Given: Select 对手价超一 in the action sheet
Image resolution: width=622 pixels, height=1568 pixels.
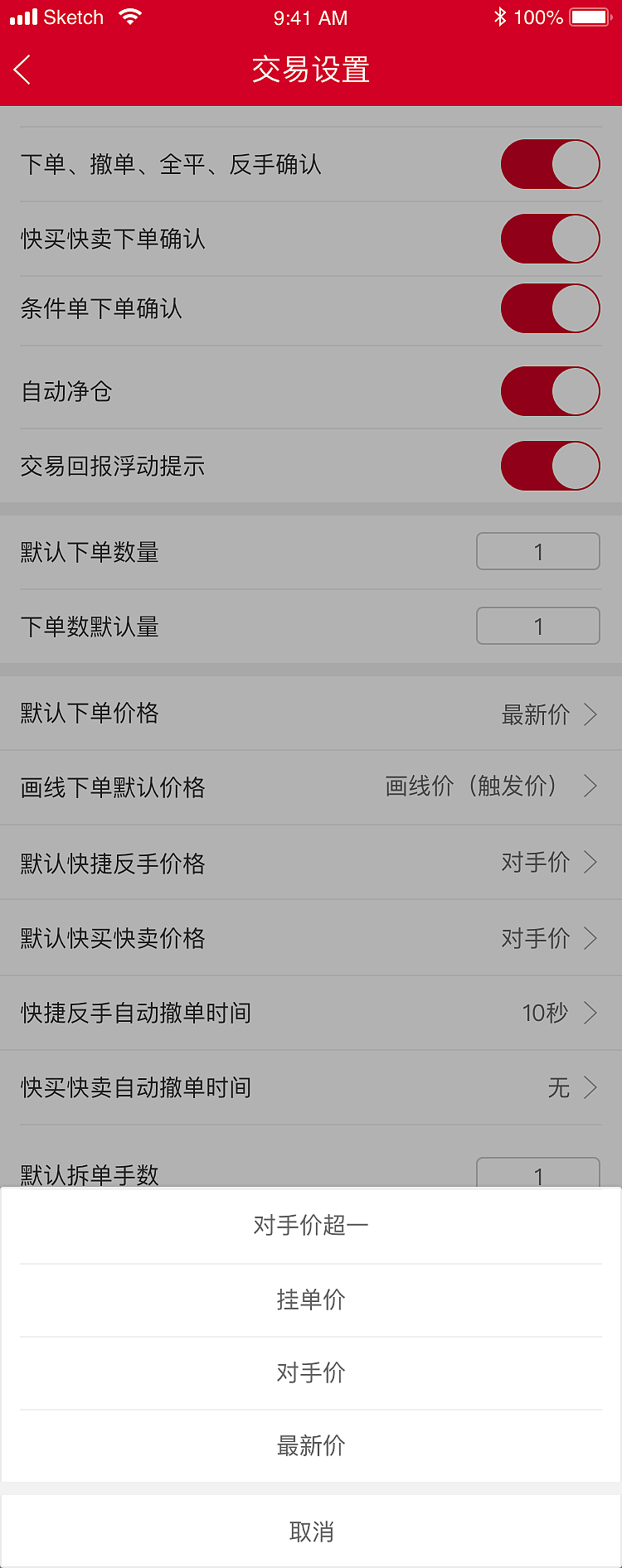Looking at the screenshot, I should (x=311, y=1225).
